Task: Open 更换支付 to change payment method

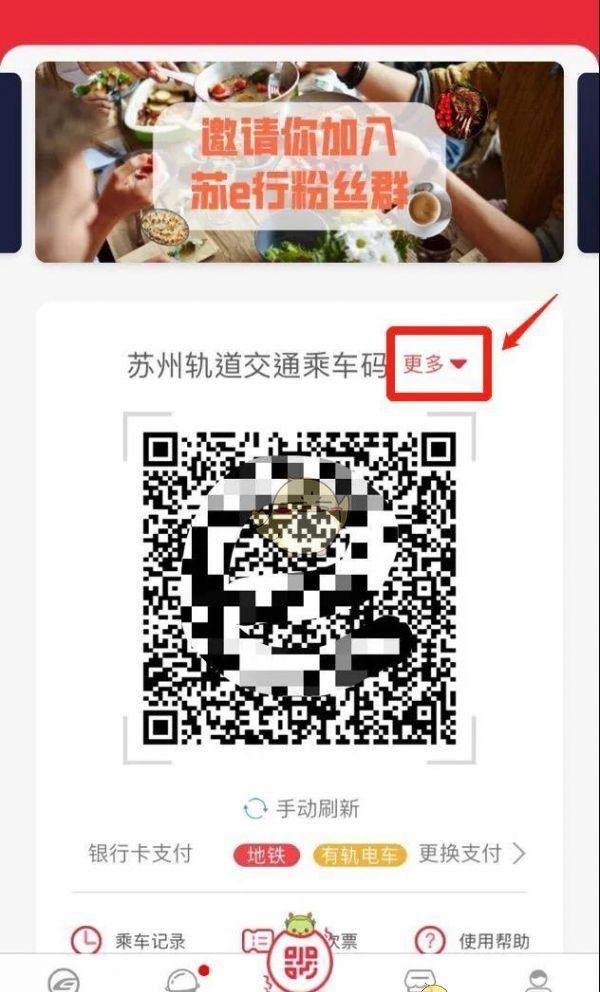Action: pos(470,854)
